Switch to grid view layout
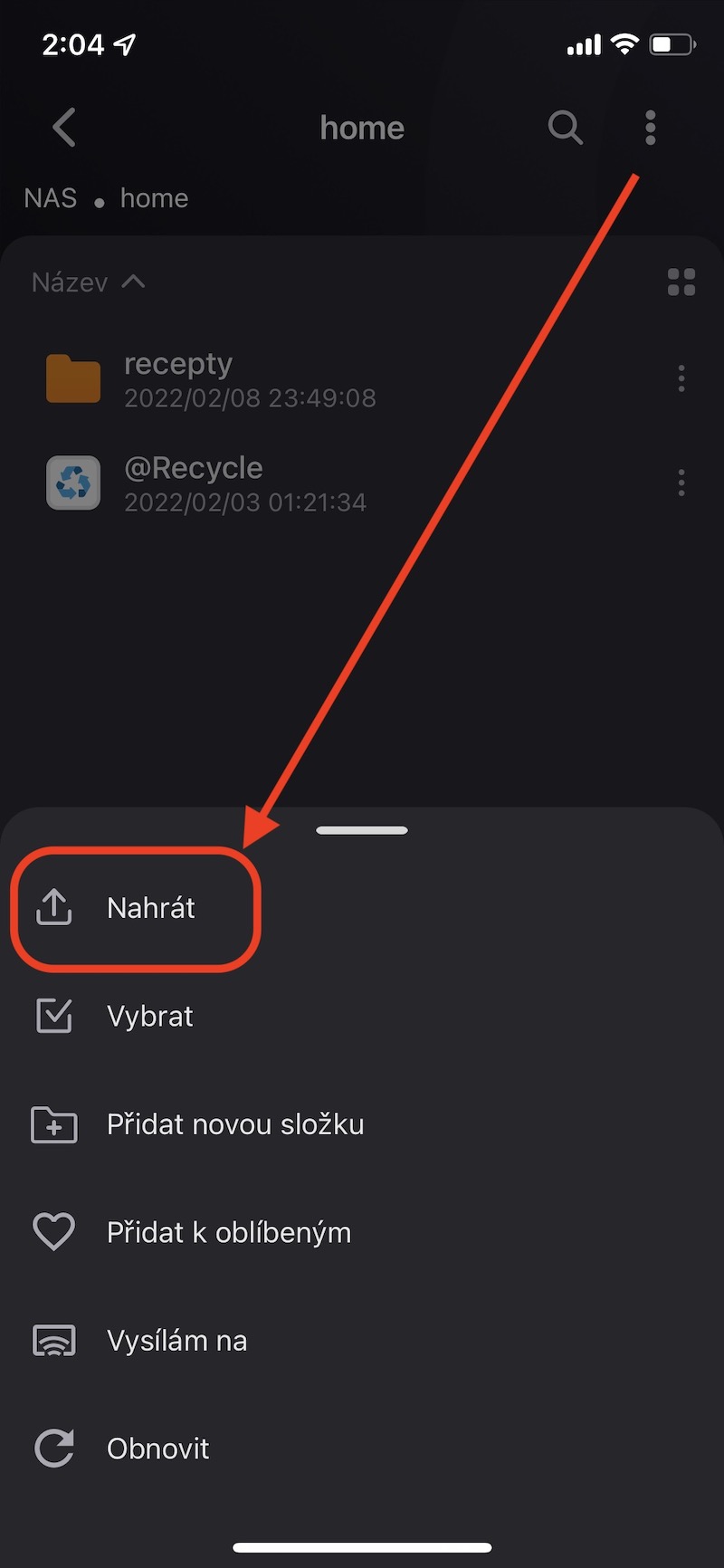The width and height of the screenshot is (724, 1568). click(x=681, y=282)
